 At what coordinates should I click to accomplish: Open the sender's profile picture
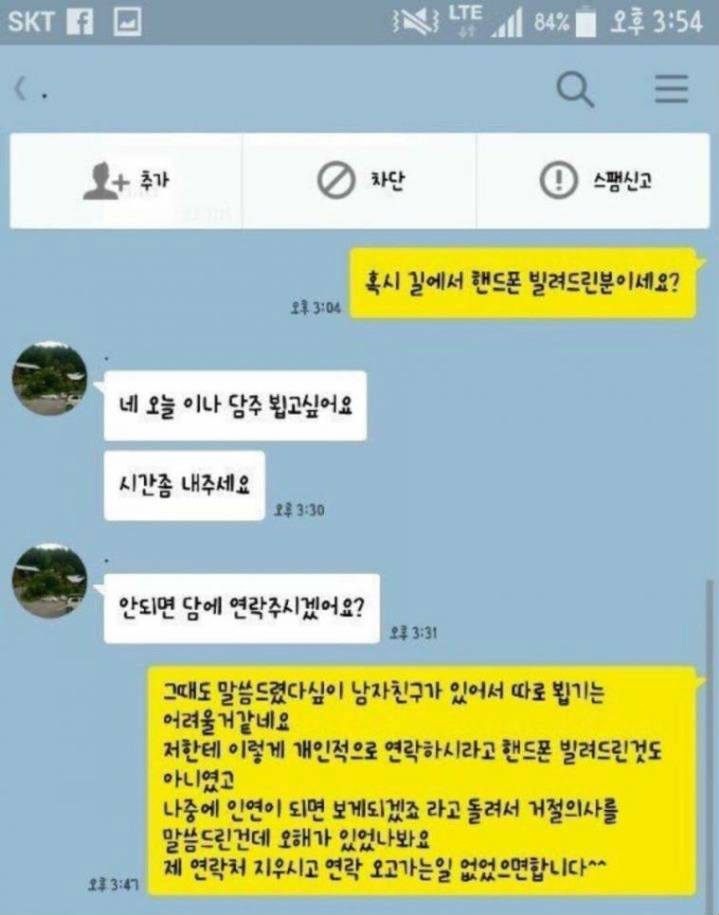pos(49,379)
